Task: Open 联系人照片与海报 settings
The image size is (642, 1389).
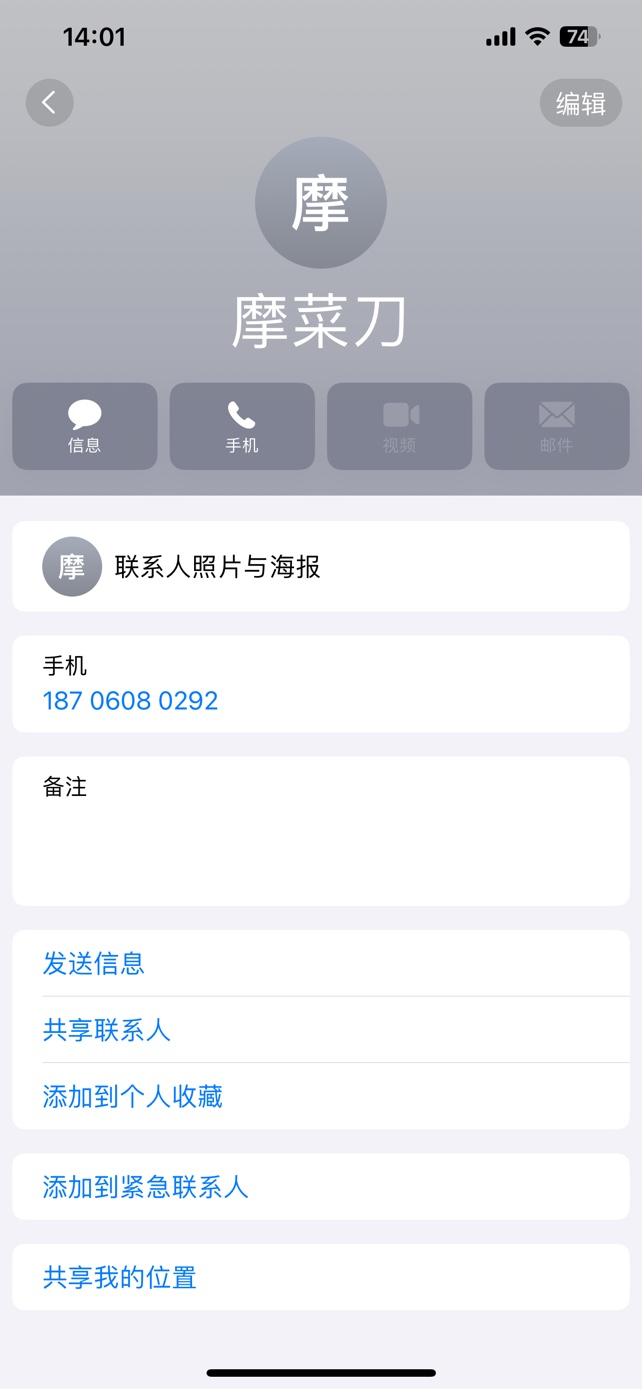Action: pos(320,566)
